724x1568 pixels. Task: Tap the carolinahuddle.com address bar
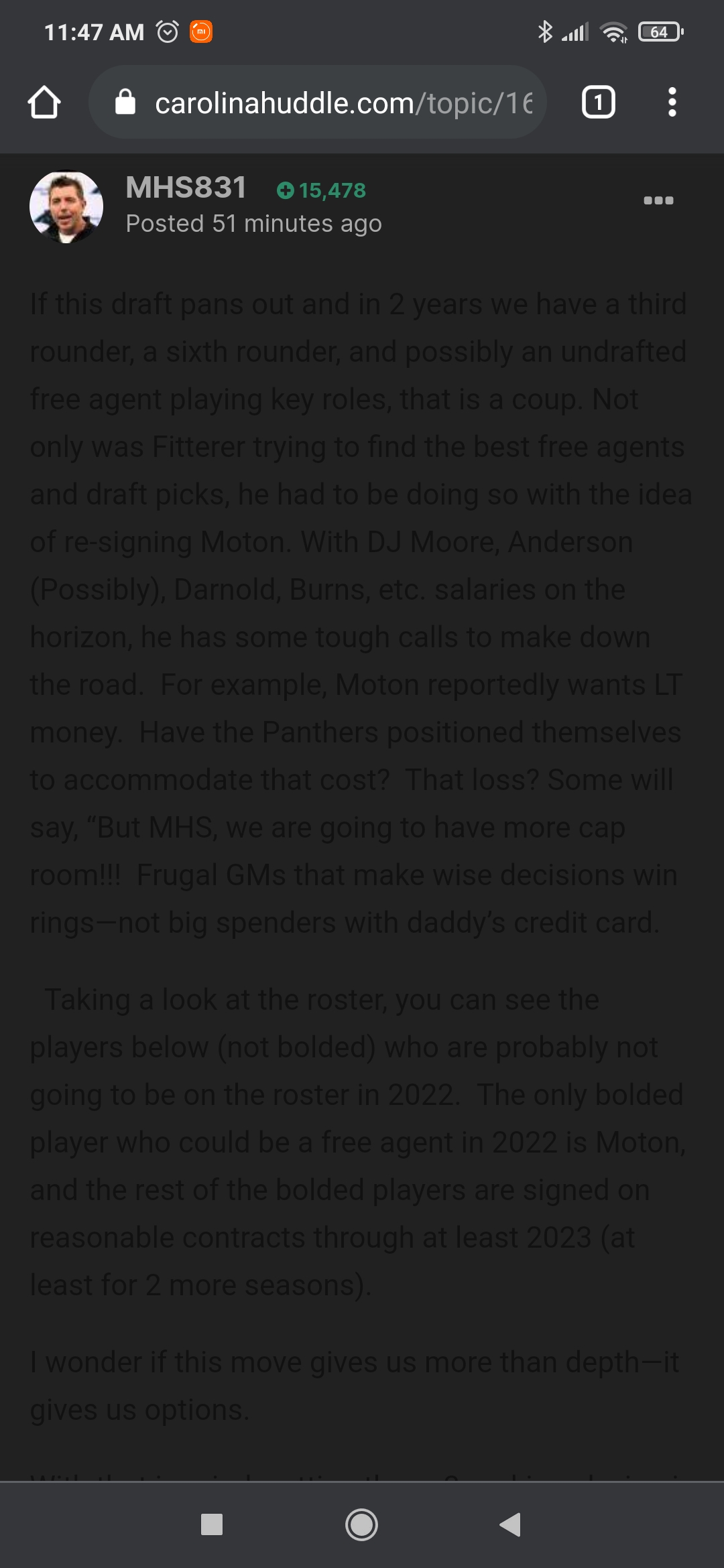click(318, 103)
